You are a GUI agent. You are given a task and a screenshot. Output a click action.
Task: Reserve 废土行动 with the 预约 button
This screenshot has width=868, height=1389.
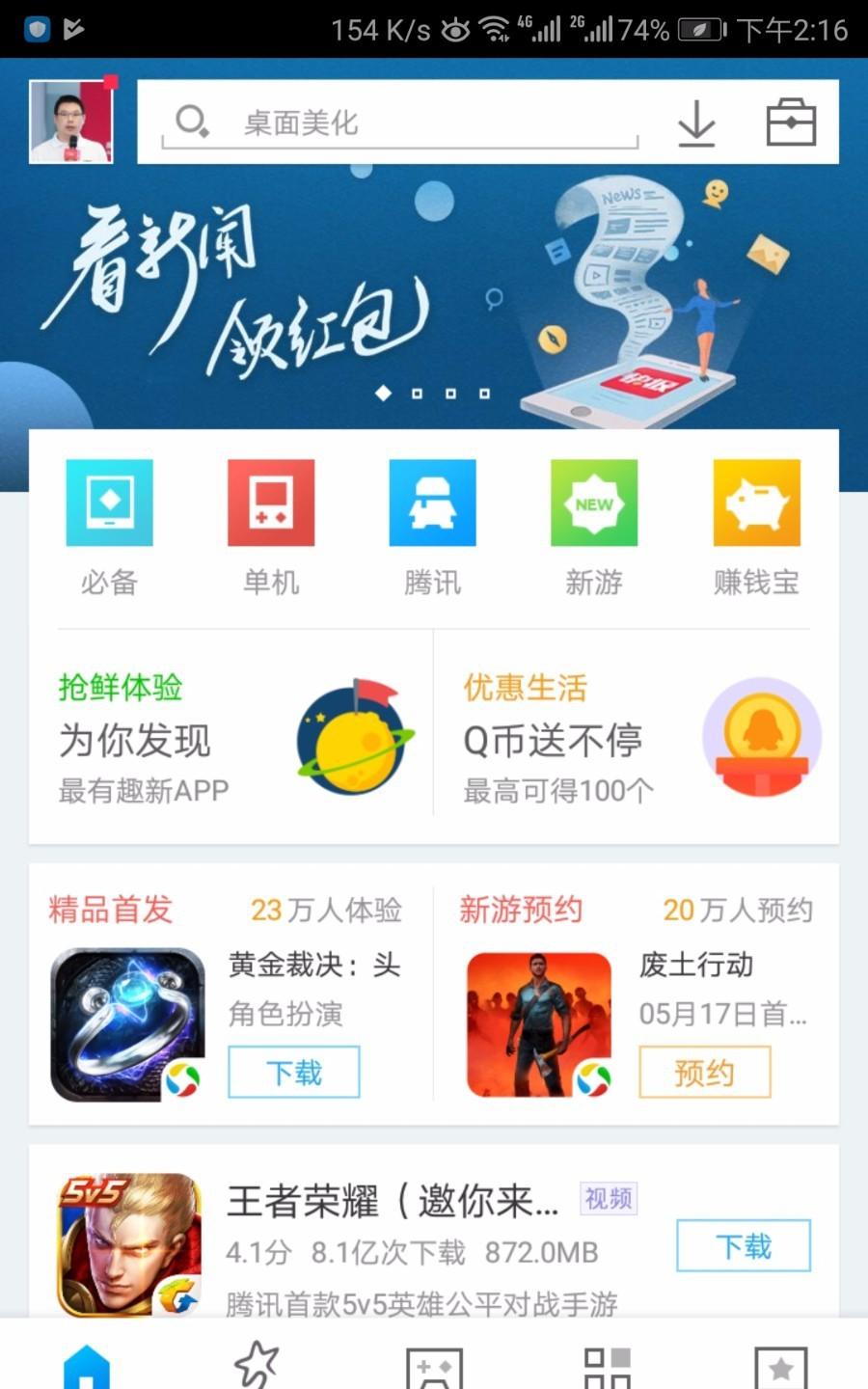tap(705, 1072)
